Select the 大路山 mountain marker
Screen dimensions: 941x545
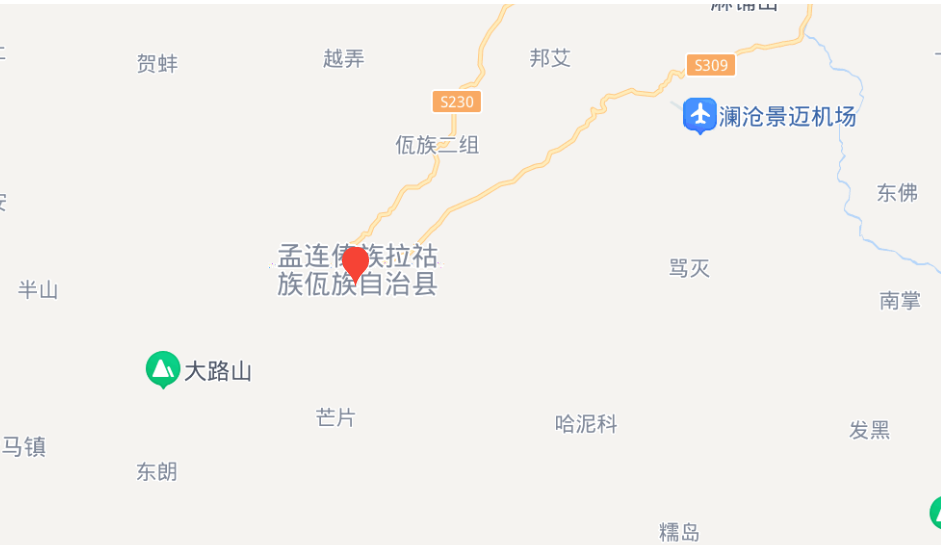(162, 369)
